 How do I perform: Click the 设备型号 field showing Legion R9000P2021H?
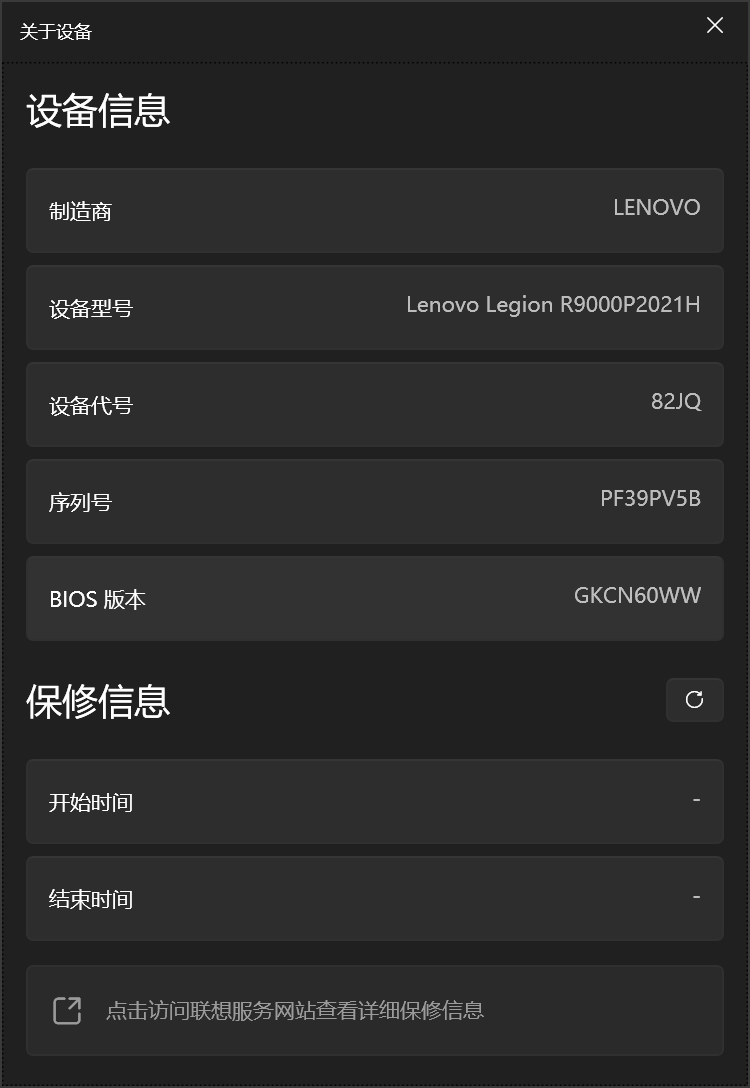[x=375, y=307]
